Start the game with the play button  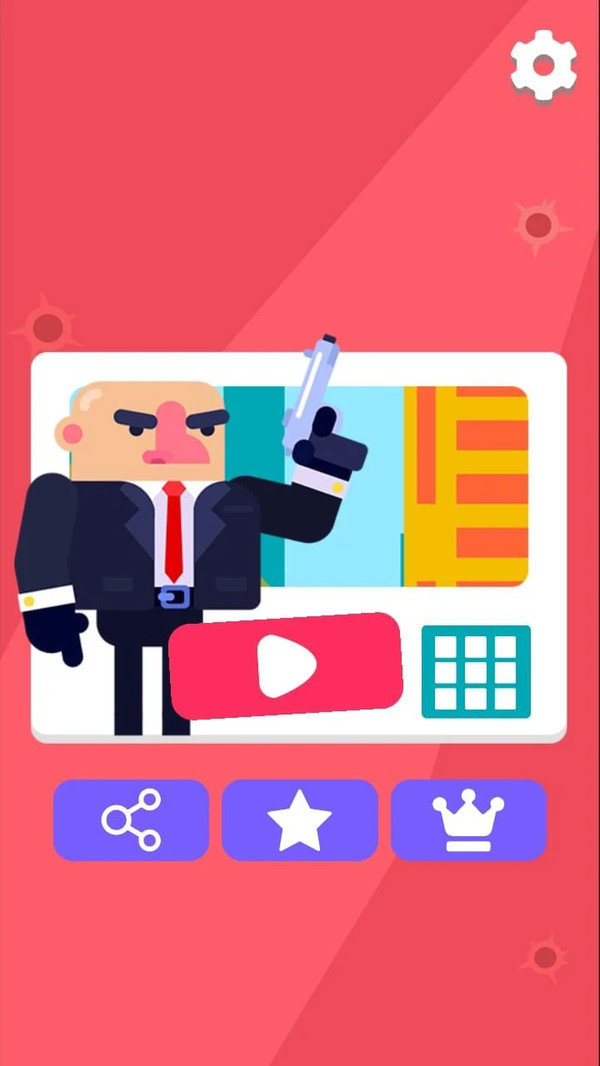tap(286, 665)
